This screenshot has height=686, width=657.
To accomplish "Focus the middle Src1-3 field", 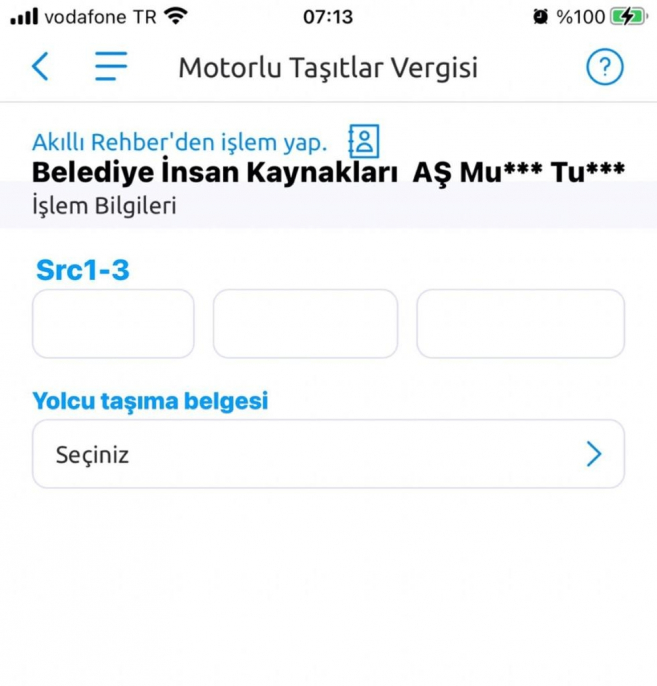I will 305,324.
